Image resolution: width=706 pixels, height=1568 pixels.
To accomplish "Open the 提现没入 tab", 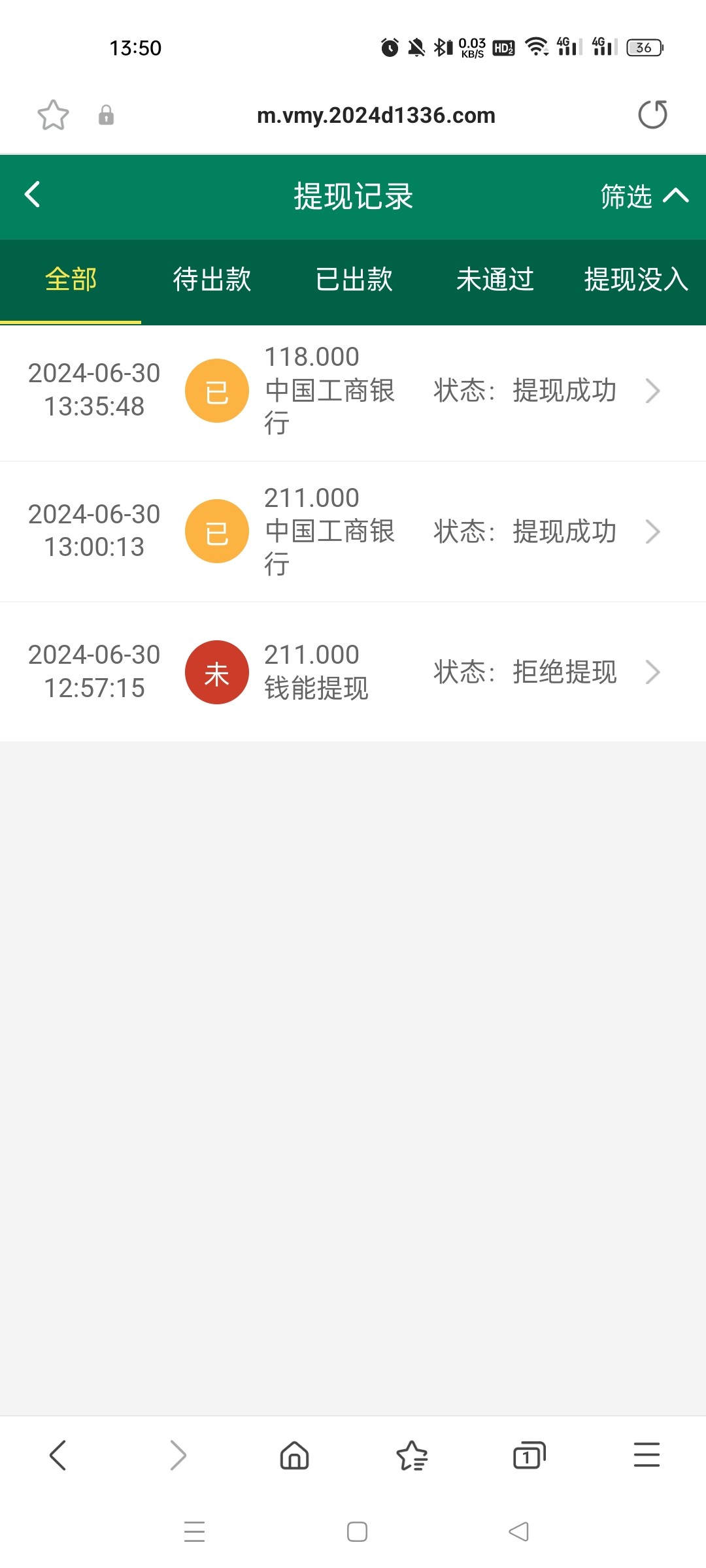I will point(635,280).
